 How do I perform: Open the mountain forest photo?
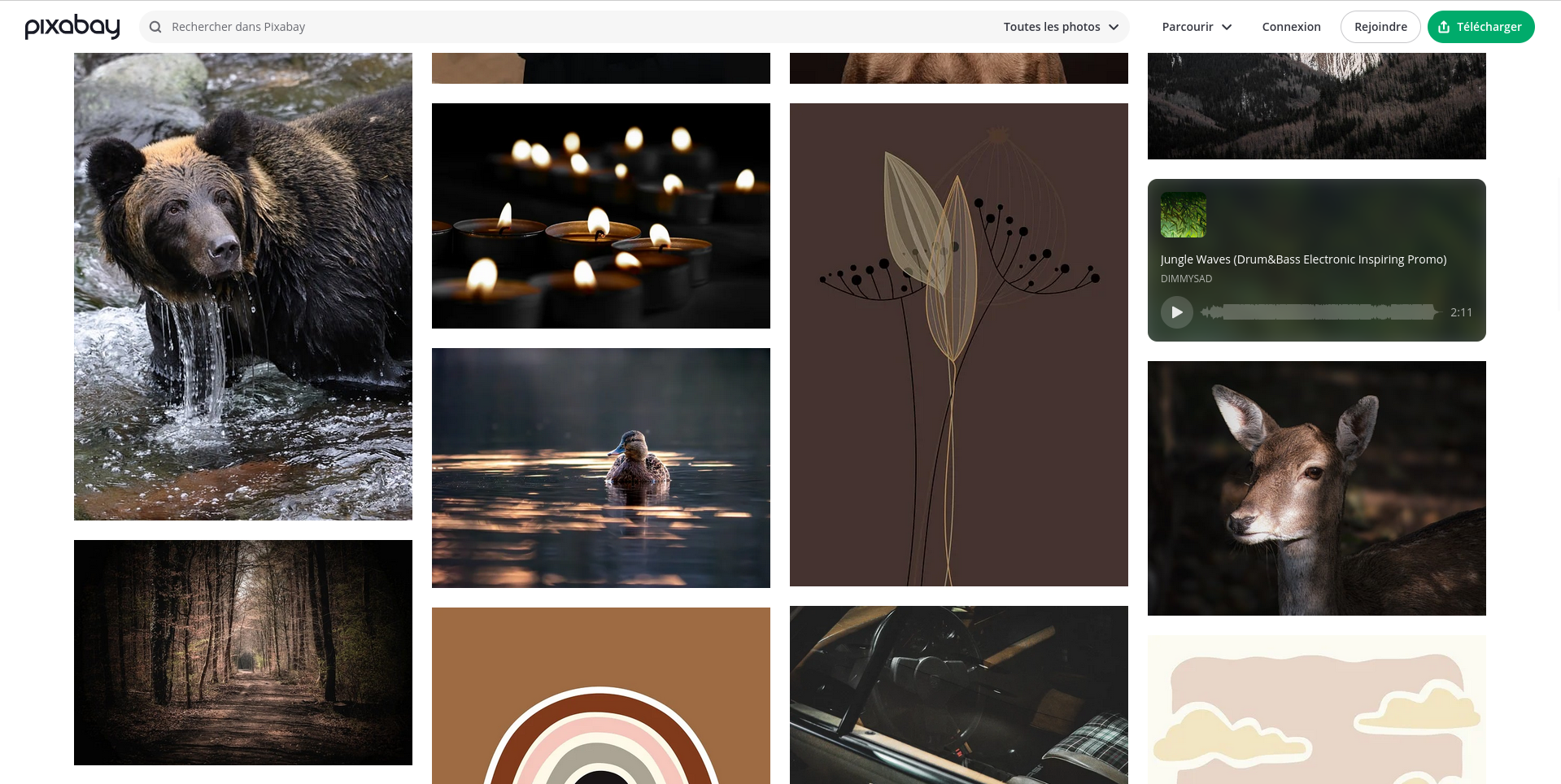(1316, 106)
